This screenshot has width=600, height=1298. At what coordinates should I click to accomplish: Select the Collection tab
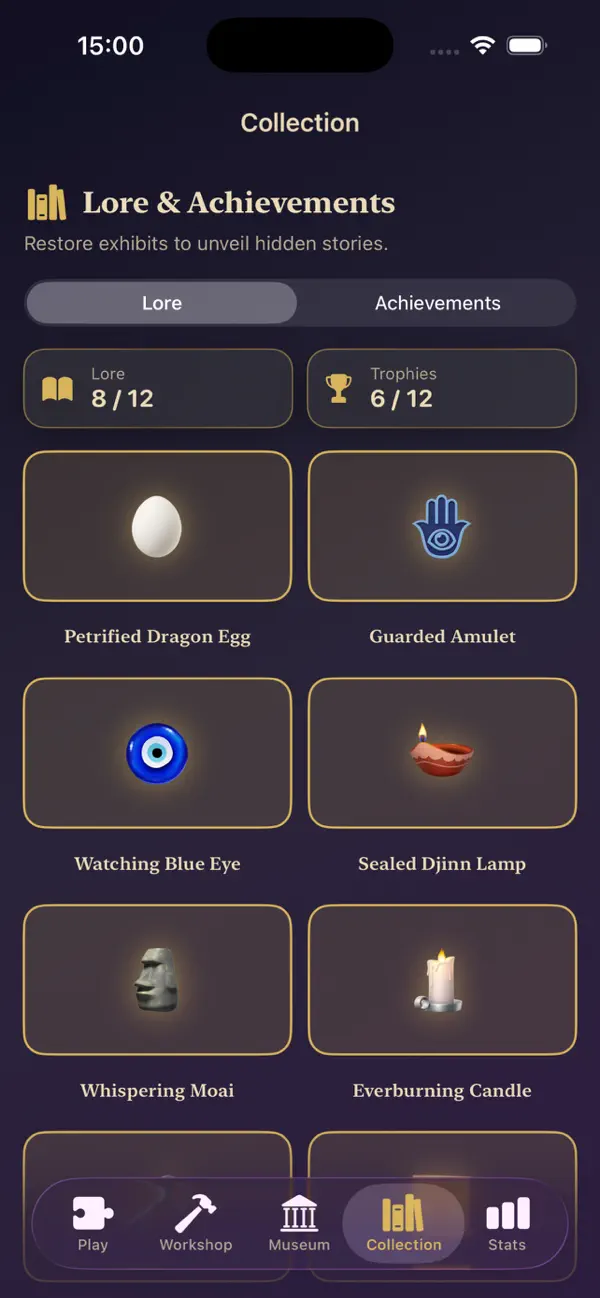coord(404,1224)
